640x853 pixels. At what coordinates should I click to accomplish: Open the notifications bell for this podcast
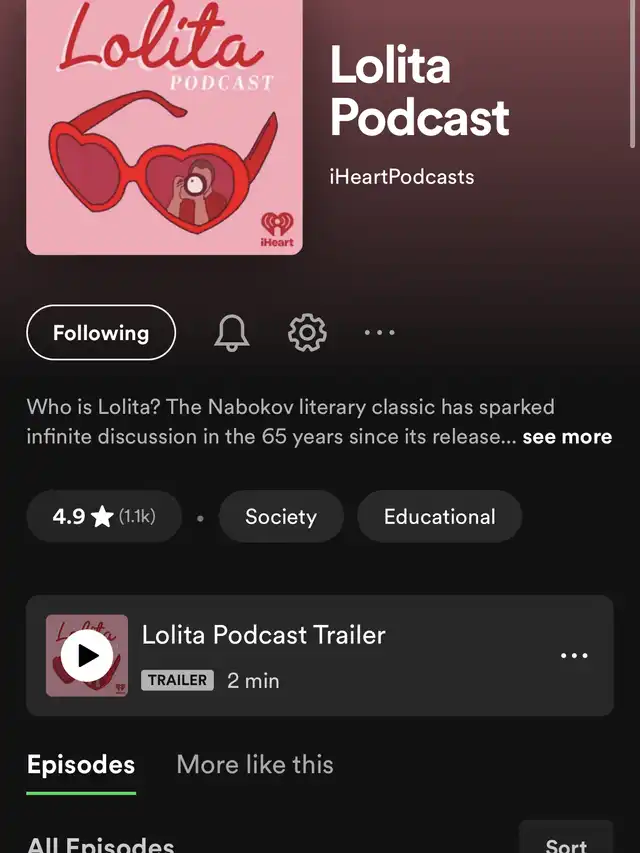[x=232, y=333]
